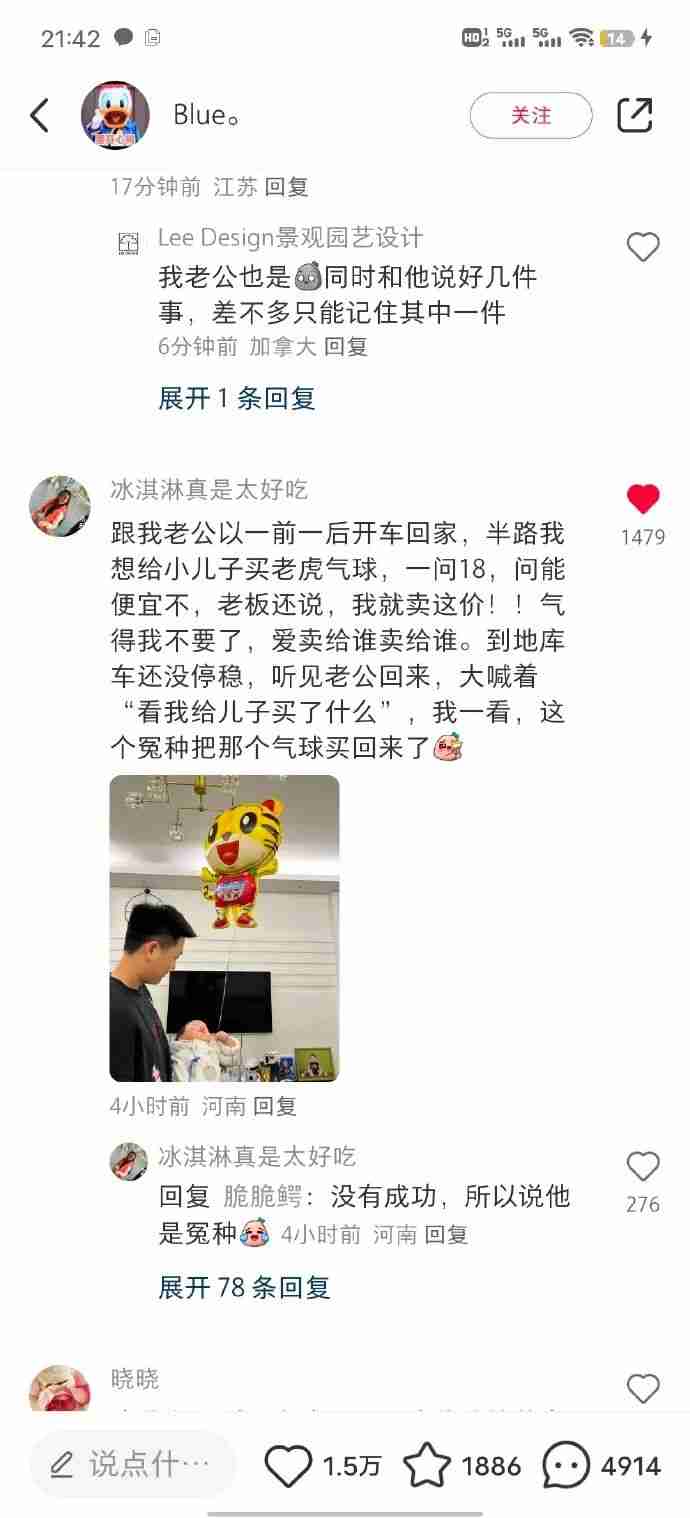Open the tiger balloon photo in the comment

pyautogui.click(x=224, y=928)
